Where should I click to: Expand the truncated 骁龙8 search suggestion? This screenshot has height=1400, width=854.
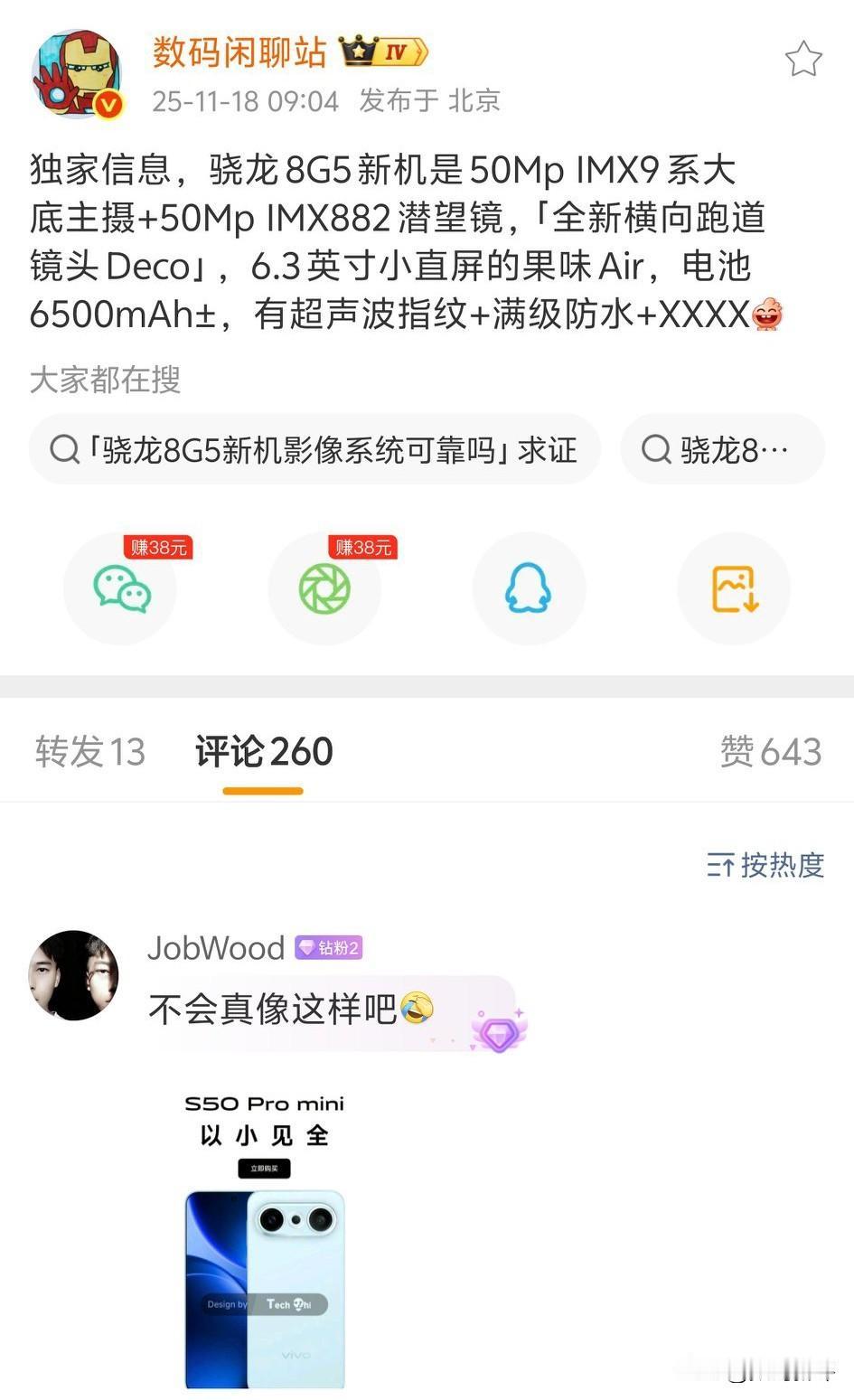tap(721, 449)
